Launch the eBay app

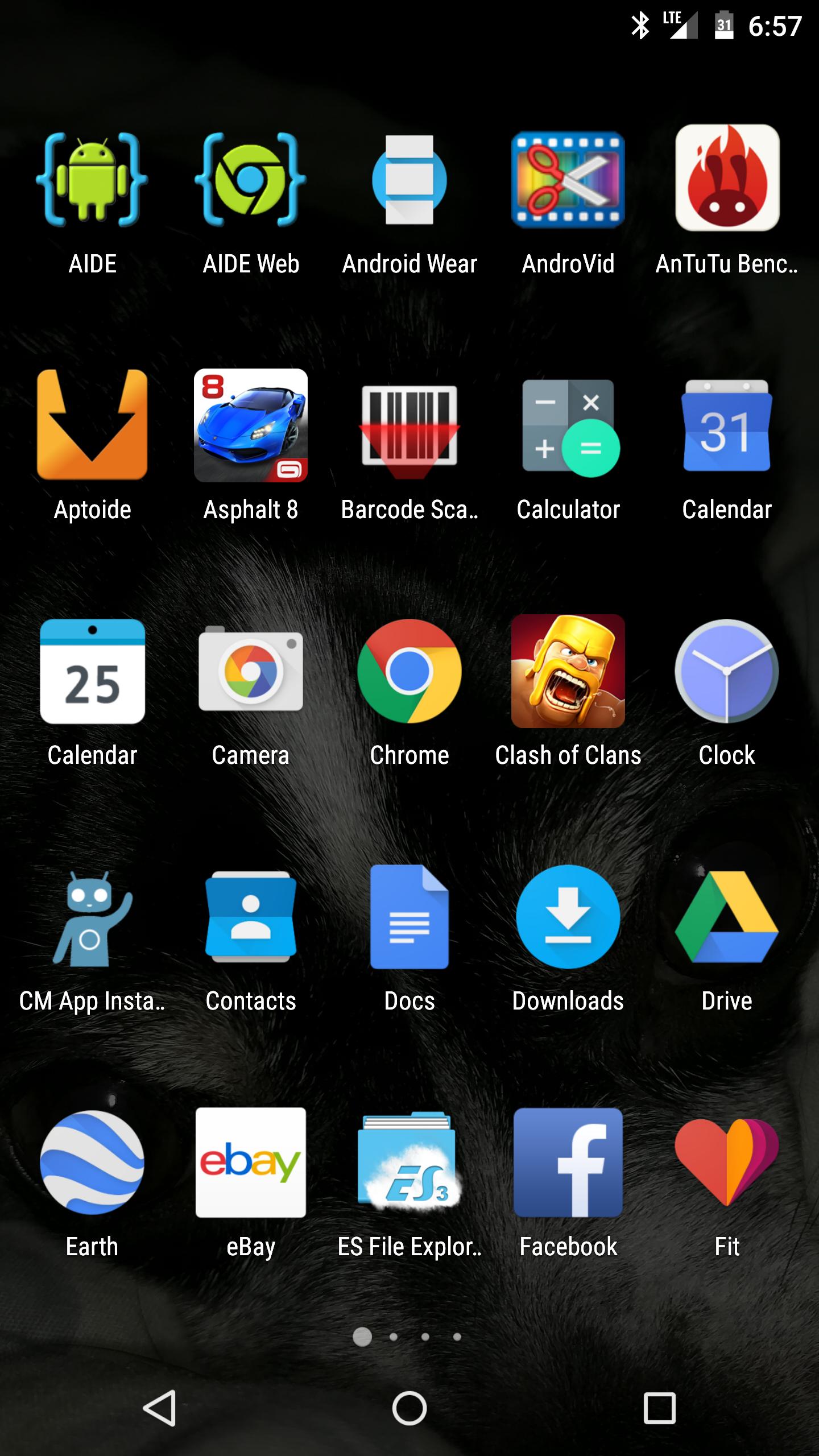pos(251,1164)
